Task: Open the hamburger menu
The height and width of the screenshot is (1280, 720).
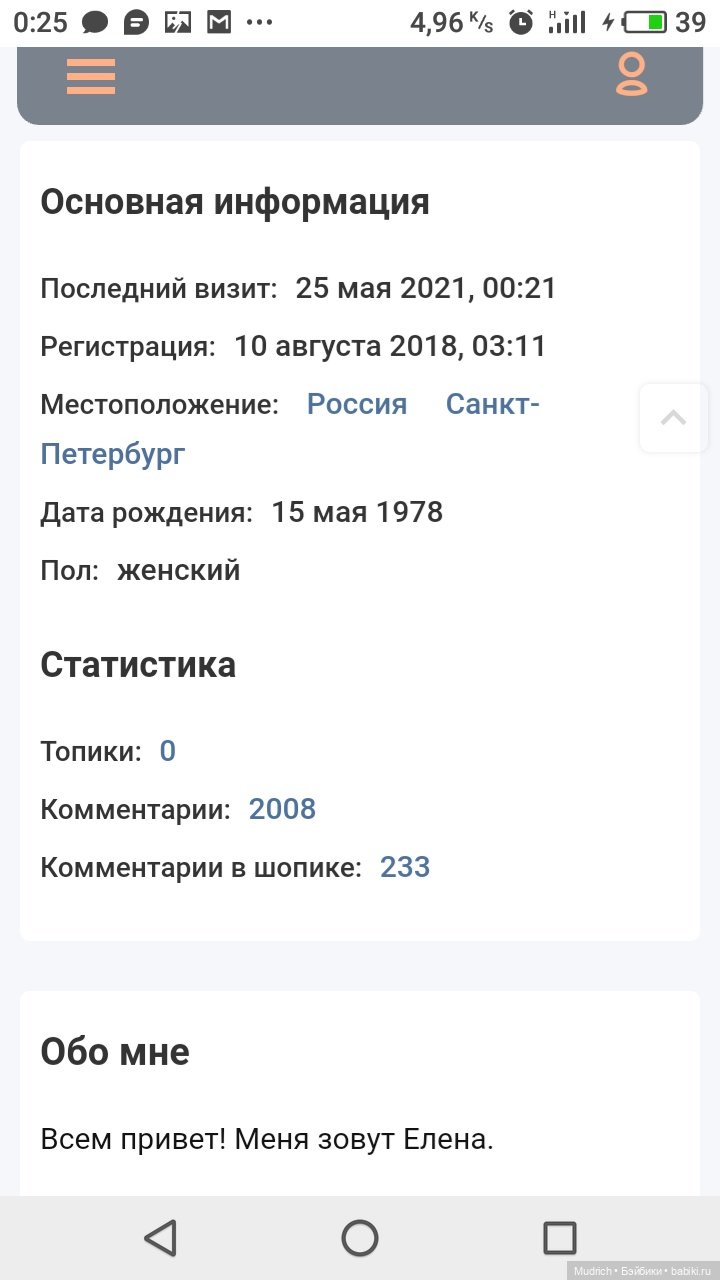Action: 91,76
